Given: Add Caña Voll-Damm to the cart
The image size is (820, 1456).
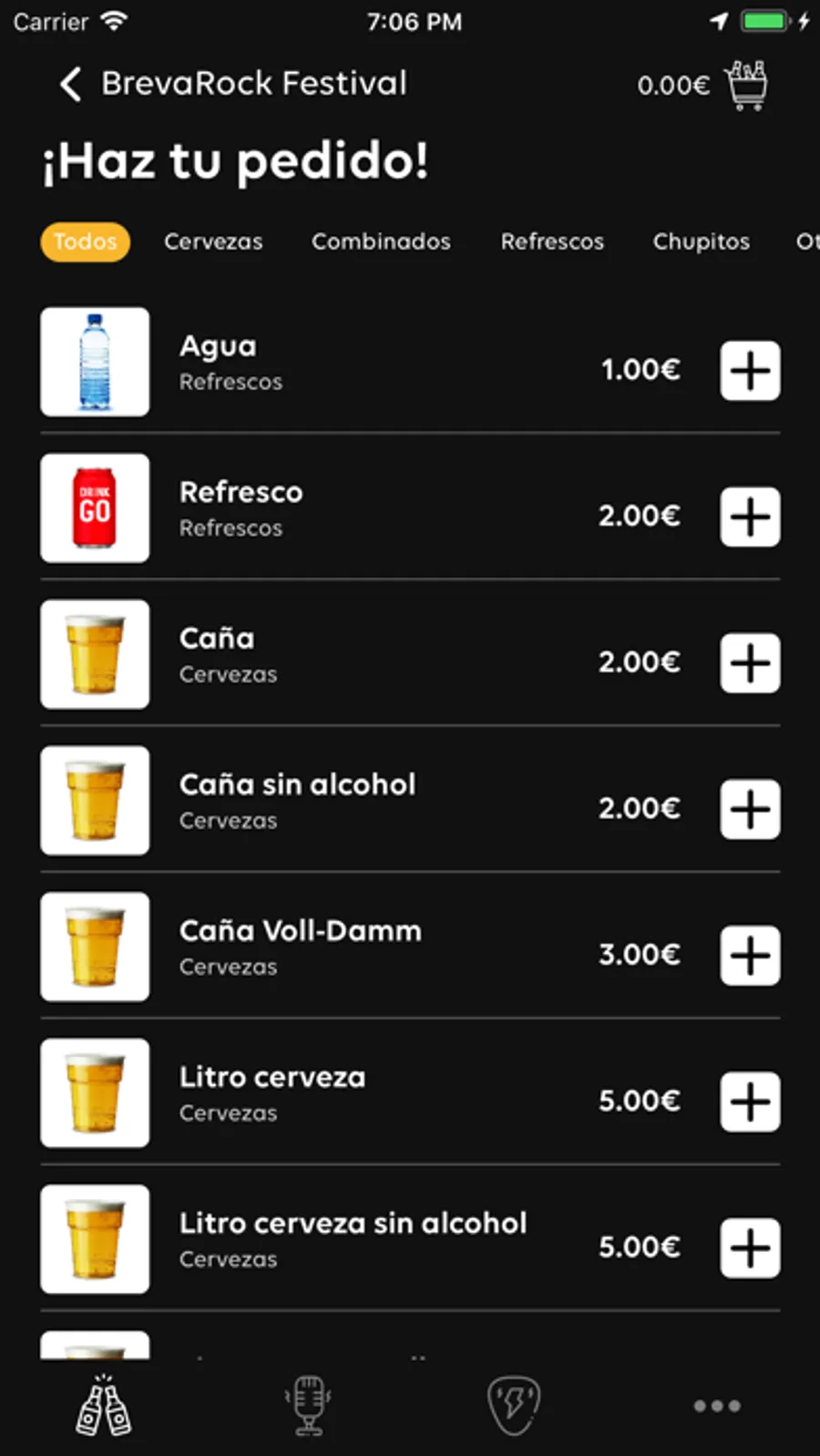Looking at the screenshot, I should (750, 956).
